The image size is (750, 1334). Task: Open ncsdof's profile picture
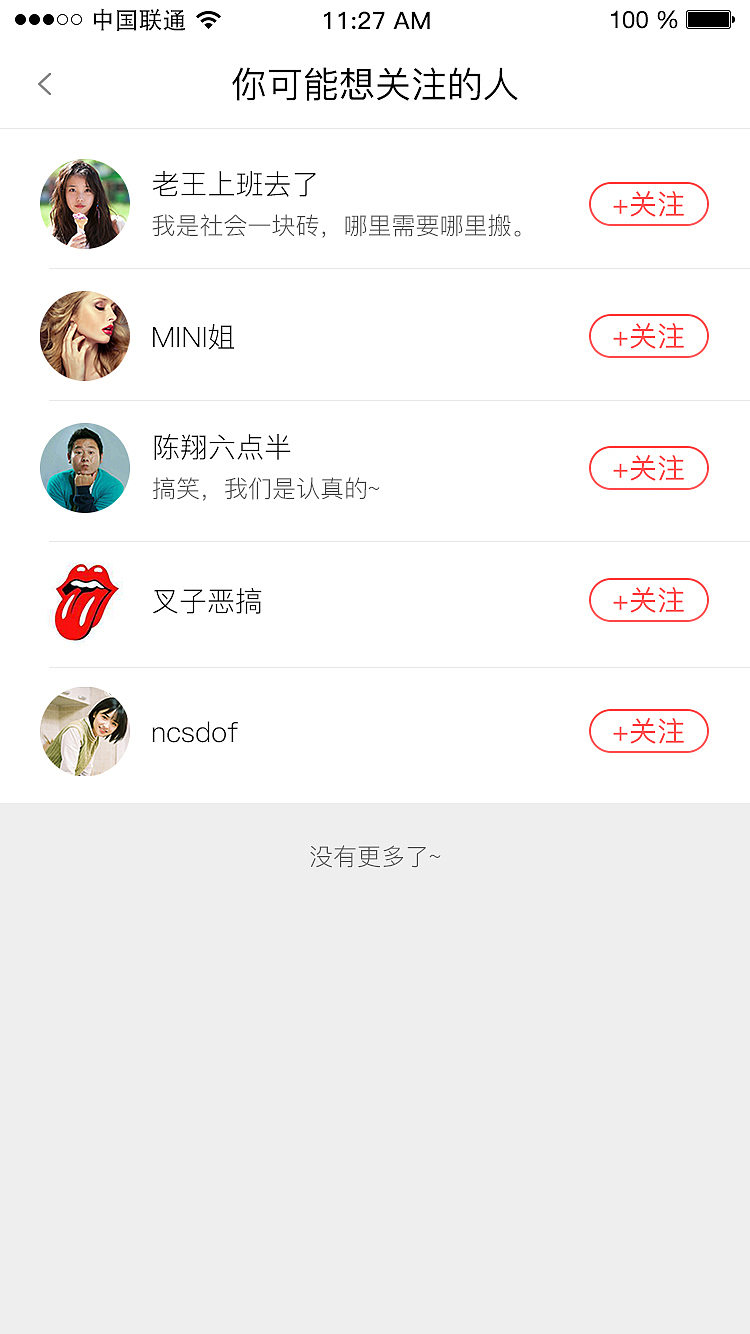(x=85, y=731)
